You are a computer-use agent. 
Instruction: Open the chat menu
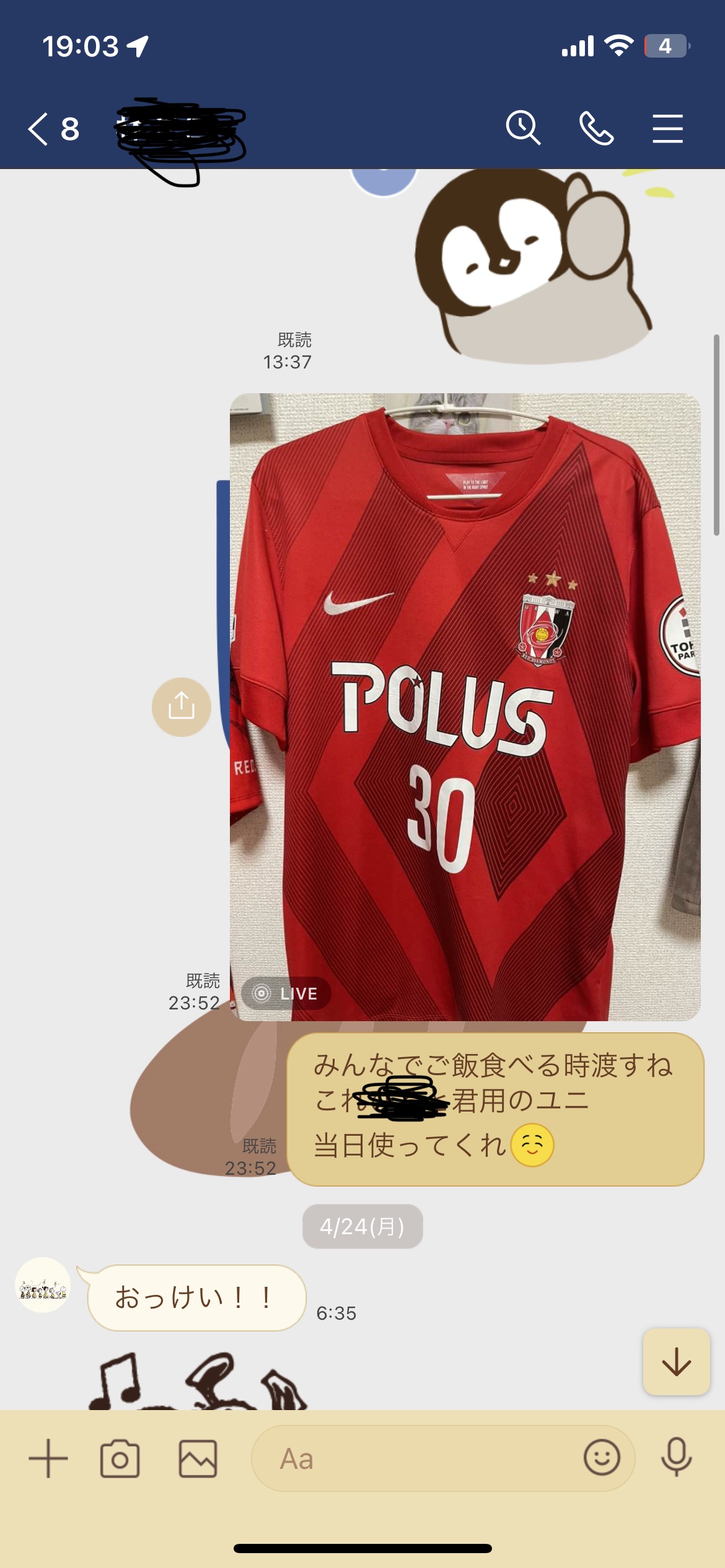point(667,128)
